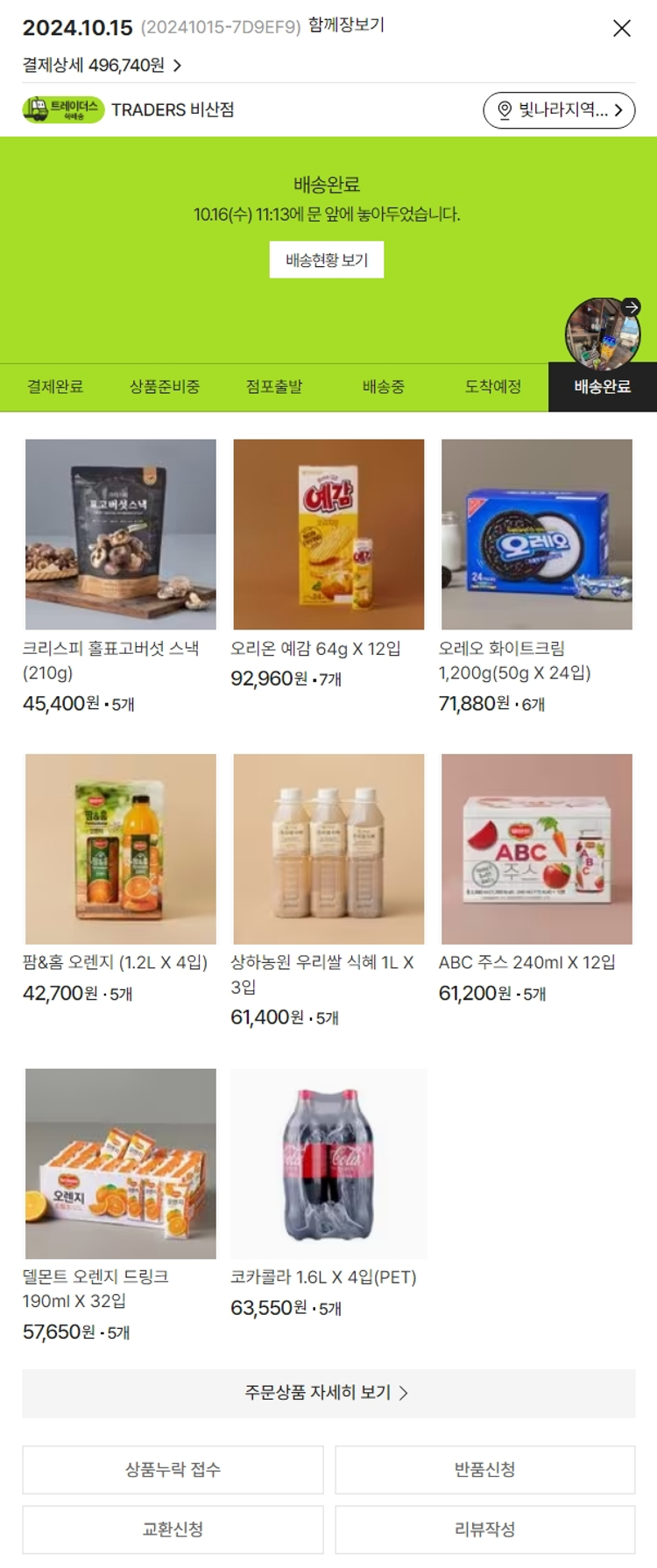Open 상하농원 우리쌀 식혜 product
This screenshot has height=1568, width=657.
tap(328, 848)
